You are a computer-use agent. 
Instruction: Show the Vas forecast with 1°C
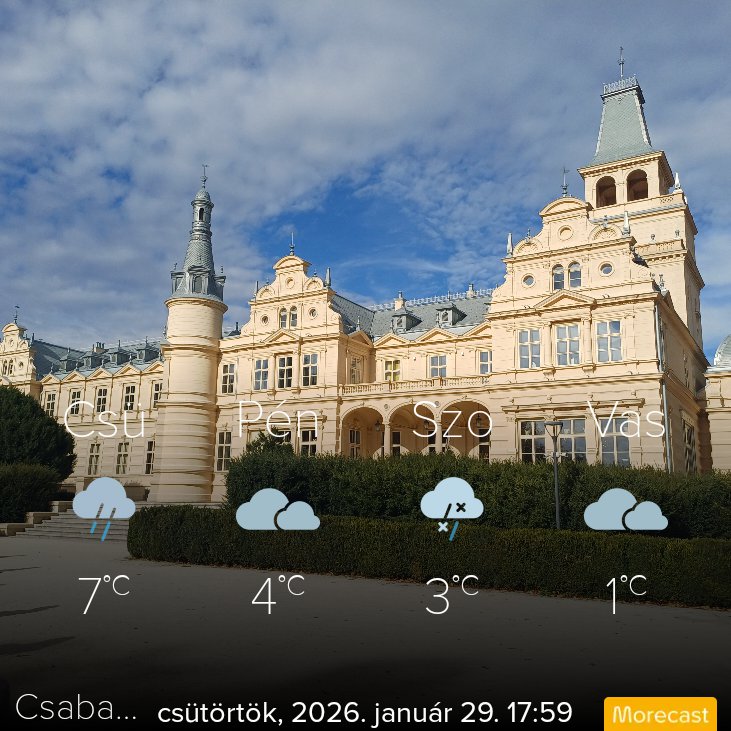626,507
